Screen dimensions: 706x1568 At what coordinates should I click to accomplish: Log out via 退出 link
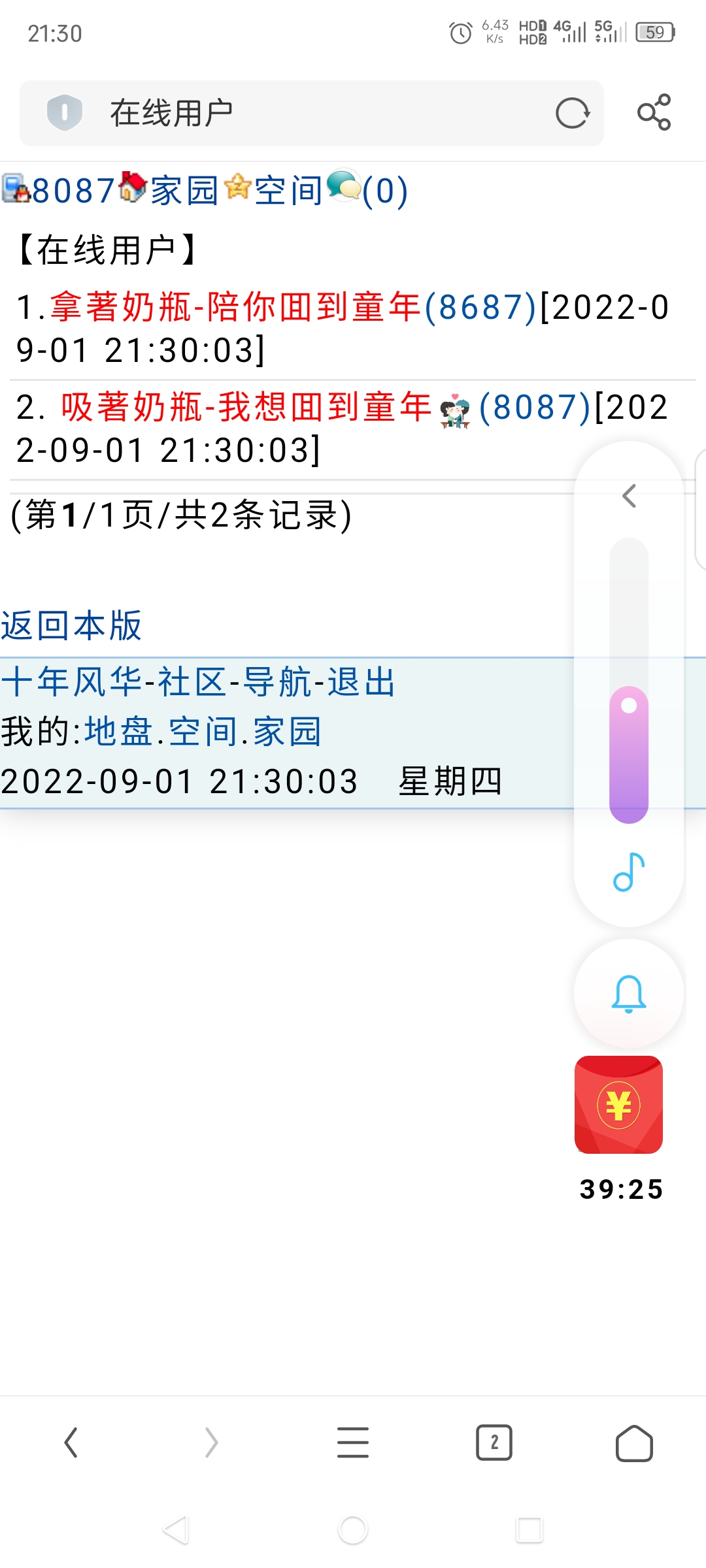[x=361, y=683]
